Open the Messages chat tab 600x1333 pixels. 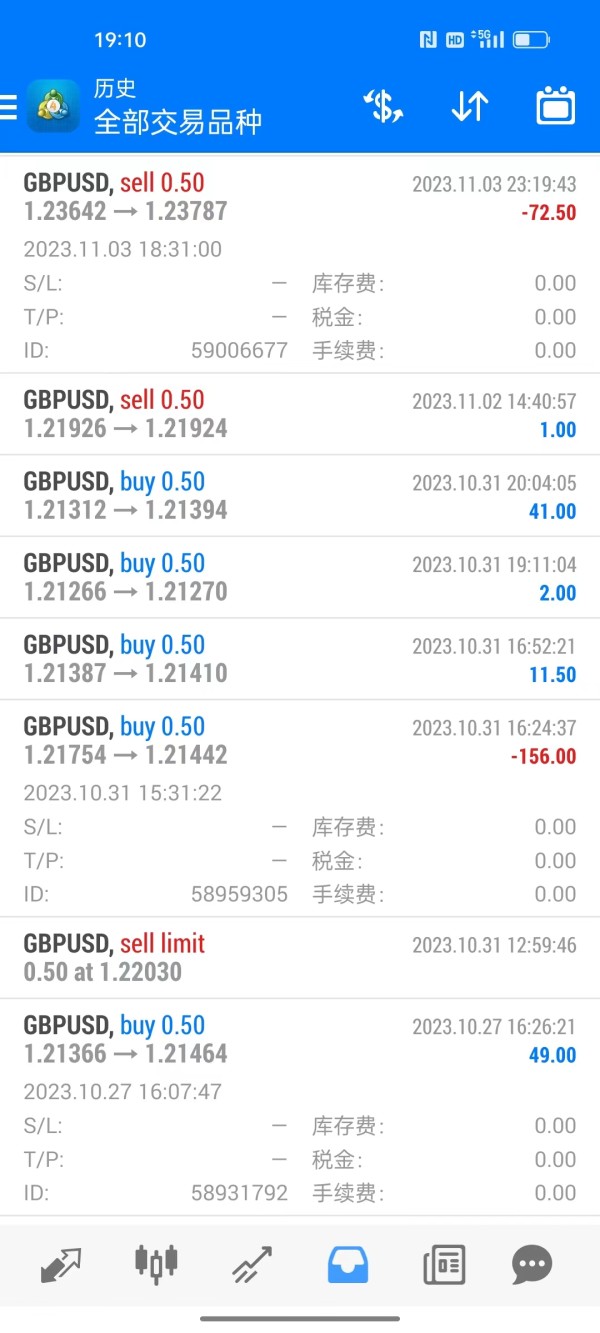coord(532,1264)
